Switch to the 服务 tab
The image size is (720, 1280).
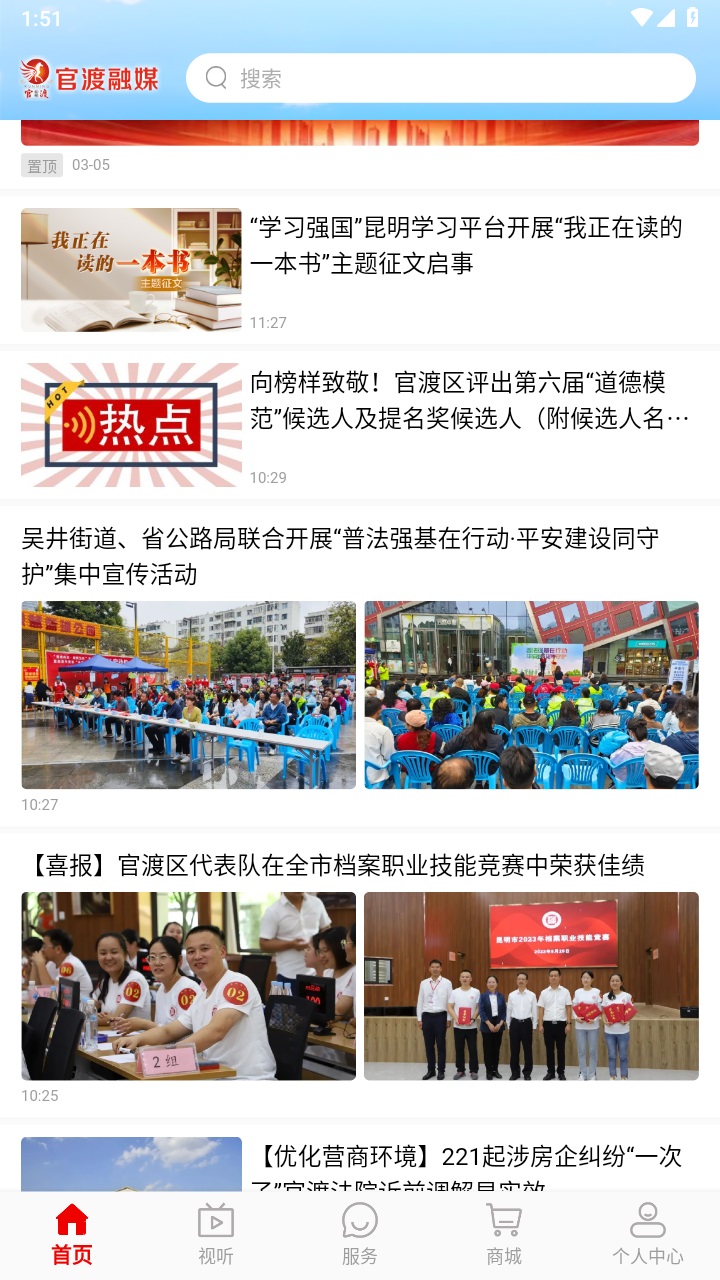click(360, 1234)
